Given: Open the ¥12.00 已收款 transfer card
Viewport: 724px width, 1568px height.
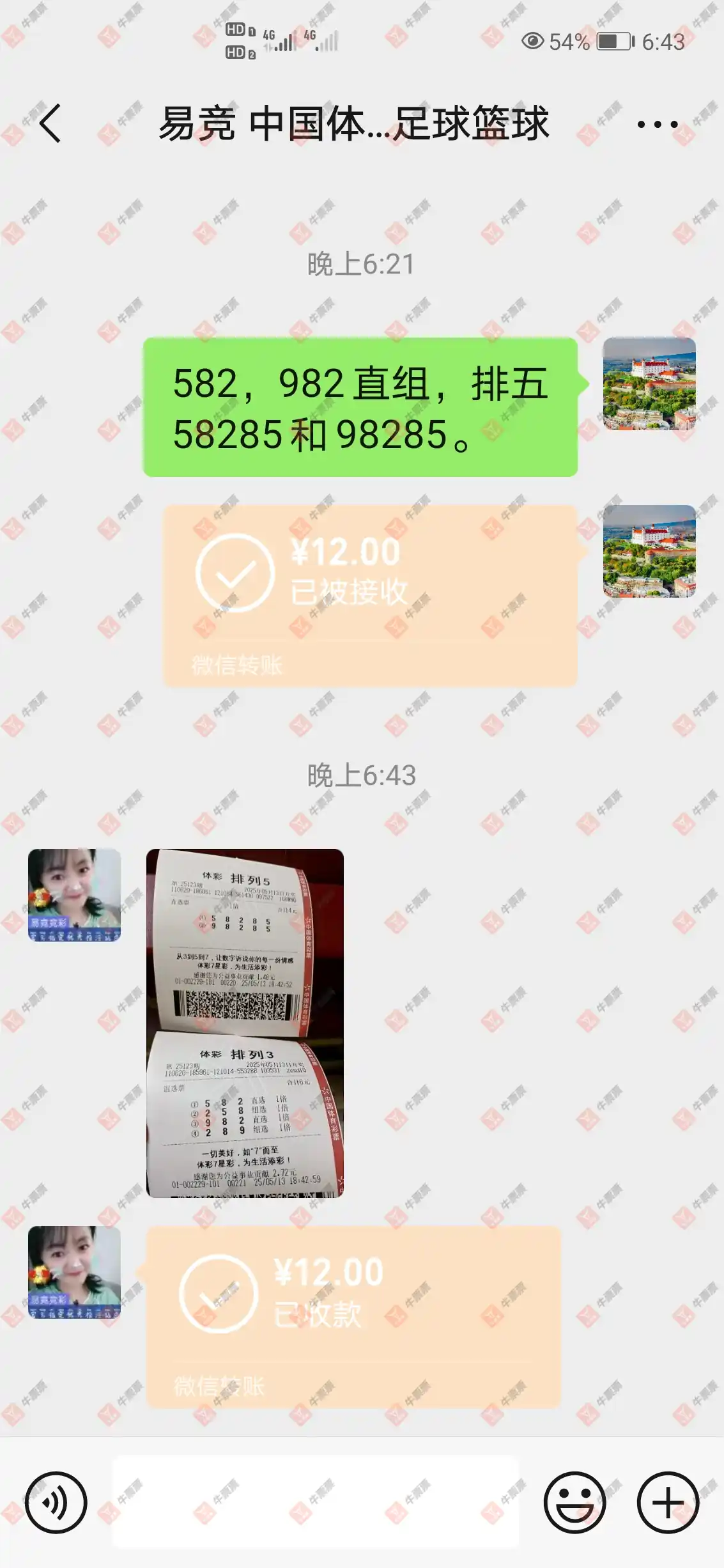Looking at the screenshot, I should [353, 1317].
